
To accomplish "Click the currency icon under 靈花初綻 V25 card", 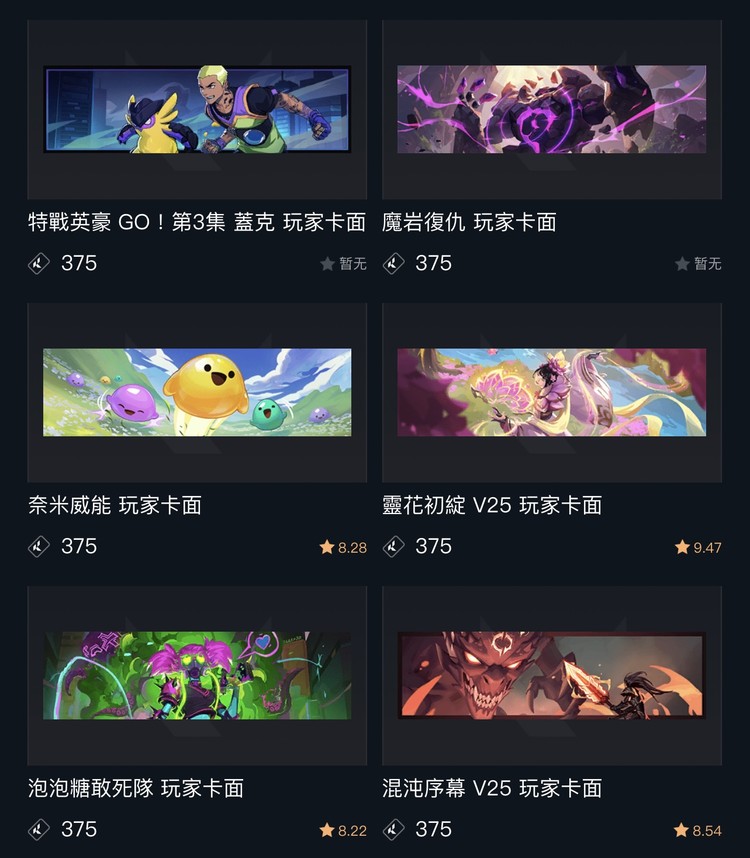I will 396,546.
